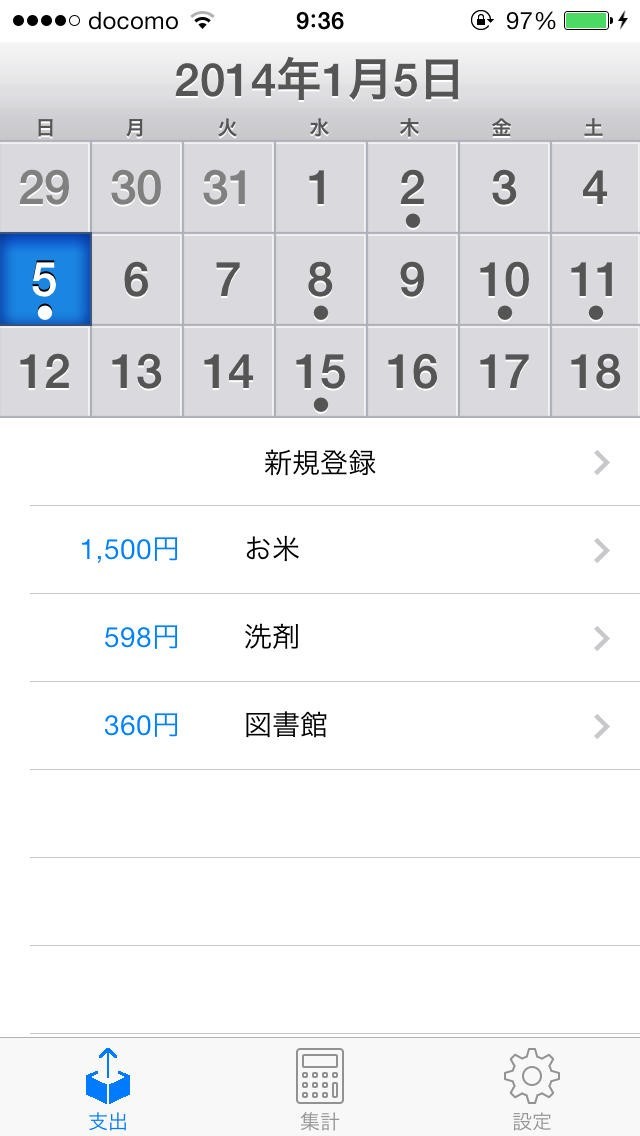The width and height of the screenshot is (640, 1136).
Task: Select January 8 on the calendar
Action: click(x=320, y=280)
